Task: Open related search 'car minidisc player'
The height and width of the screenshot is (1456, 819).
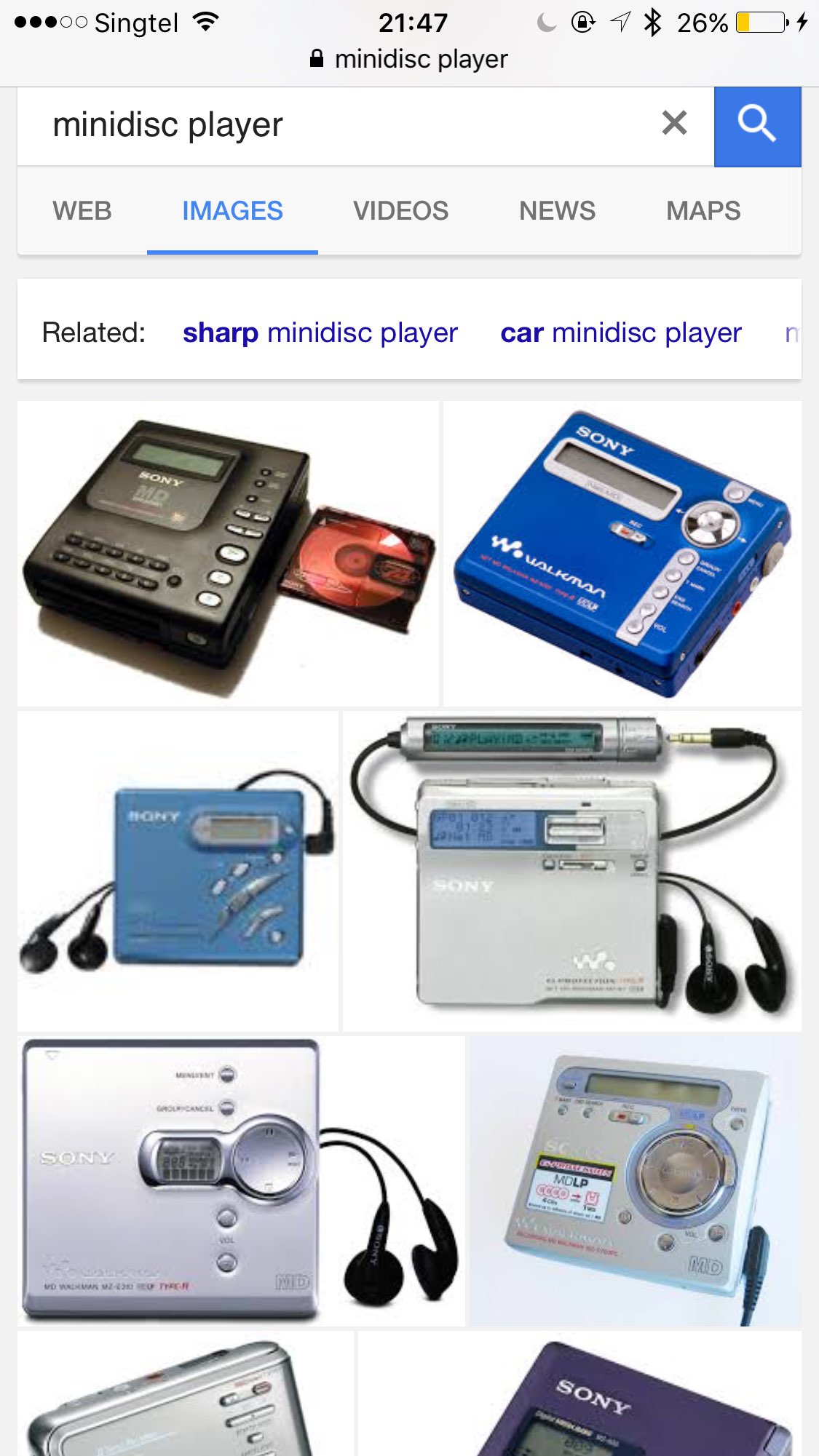Action: [x=620, y=333]
